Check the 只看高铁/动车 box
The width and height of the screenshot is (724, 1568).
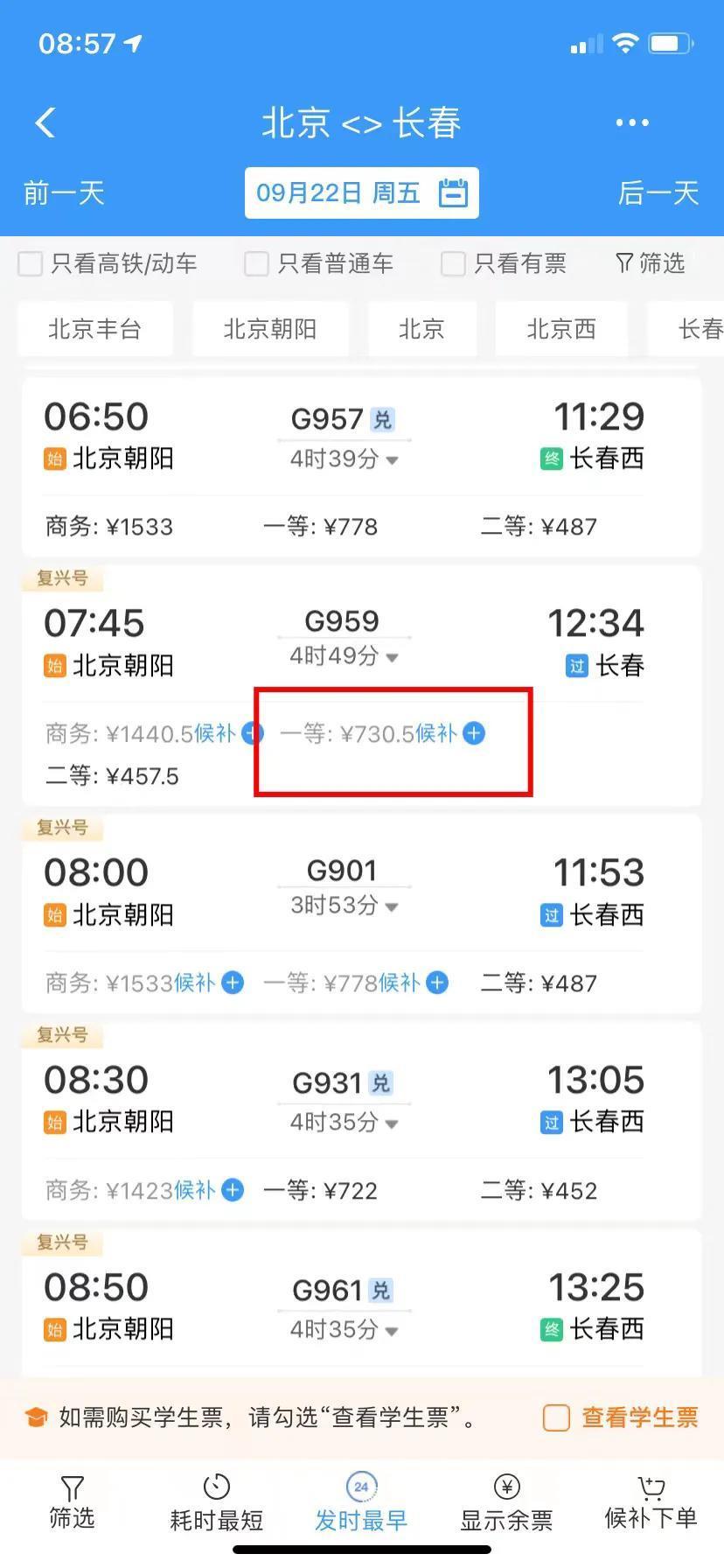click(x=31, y=263)
